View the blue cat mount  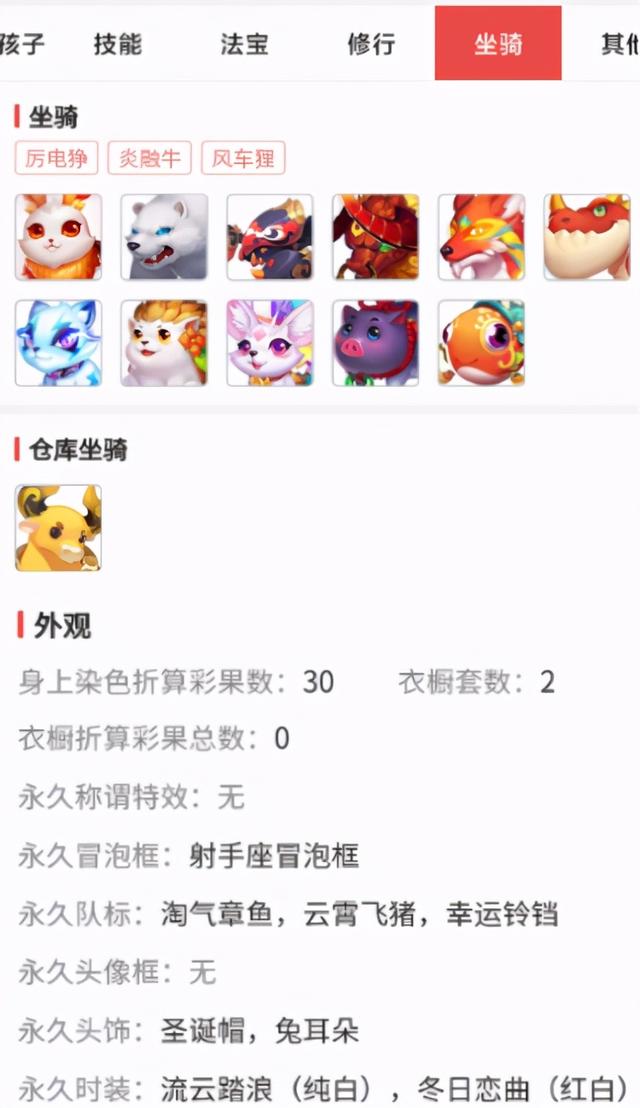(59, 343)
